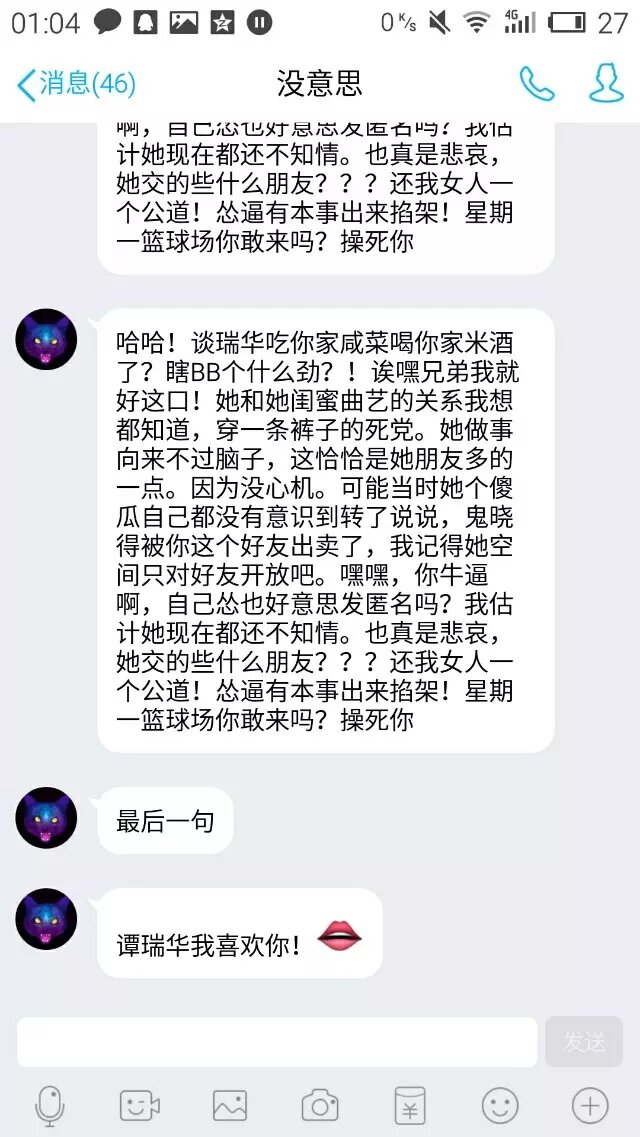
Task: Open the camera to take photo
Action: tap(320, 1105)
